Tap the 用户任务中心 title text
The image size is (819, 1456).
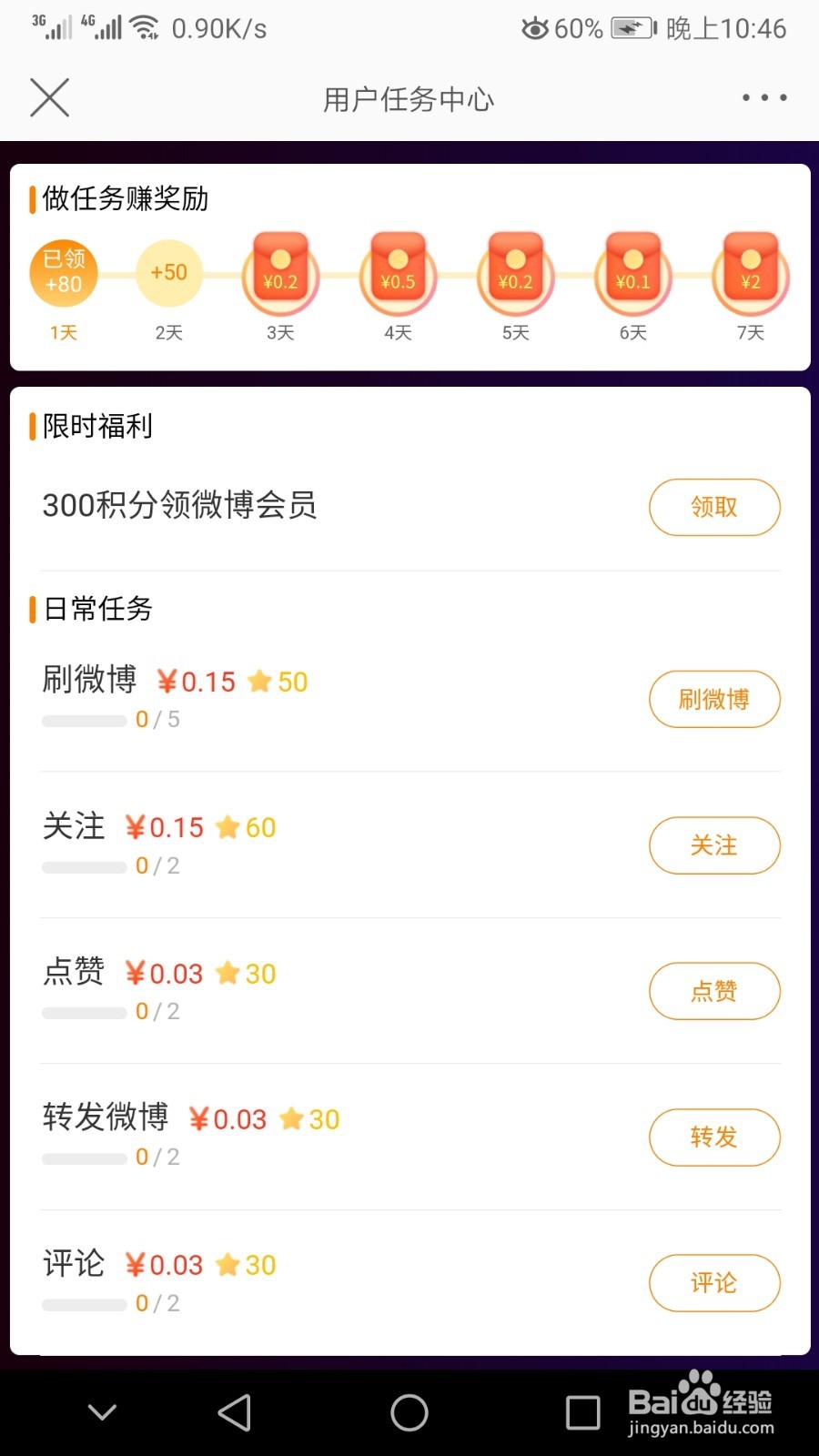tap(407, 98)
